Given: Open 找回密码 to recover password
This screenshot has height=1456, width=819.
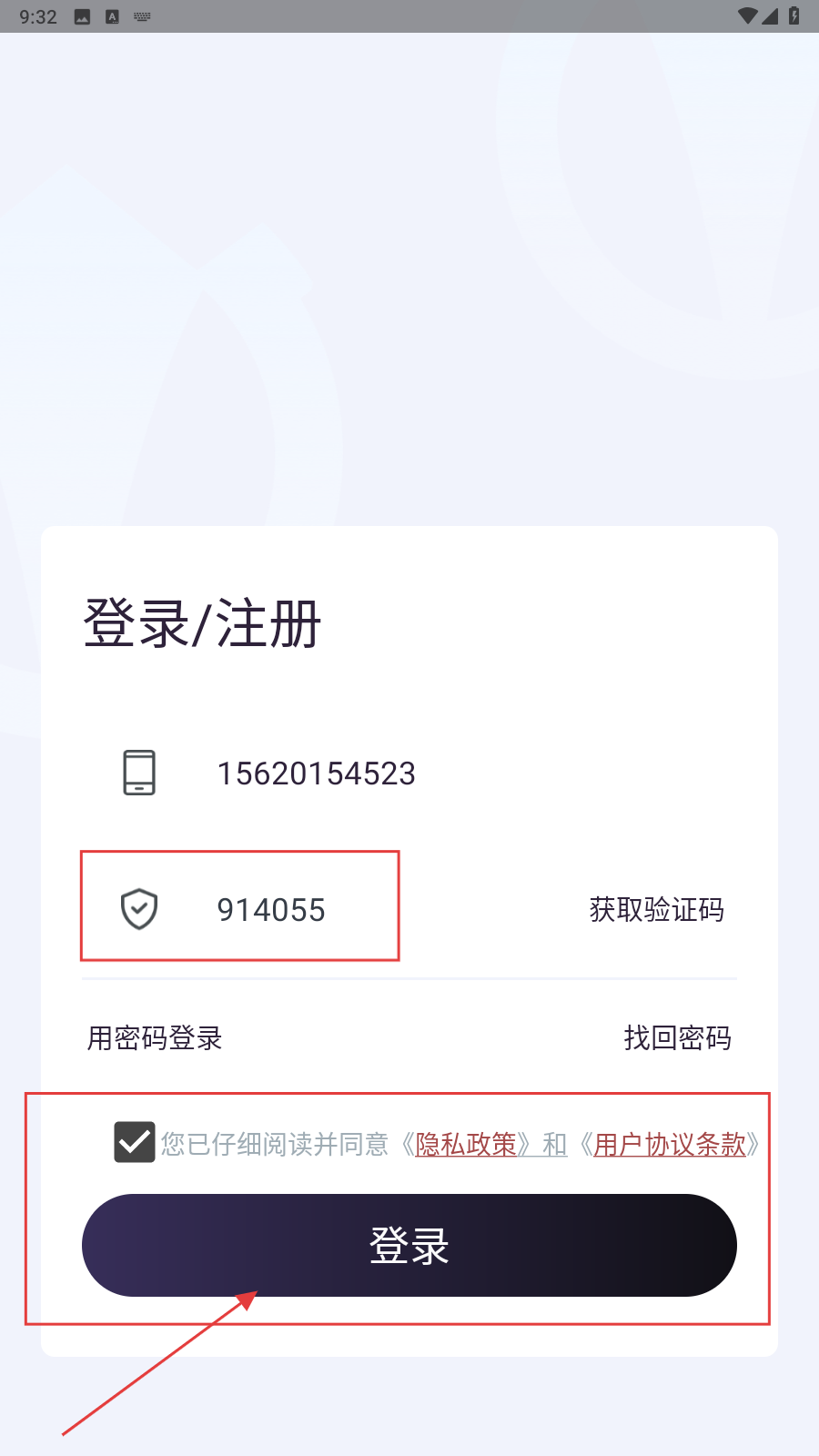Looking at the screenshot, I should click(677, 1038).
